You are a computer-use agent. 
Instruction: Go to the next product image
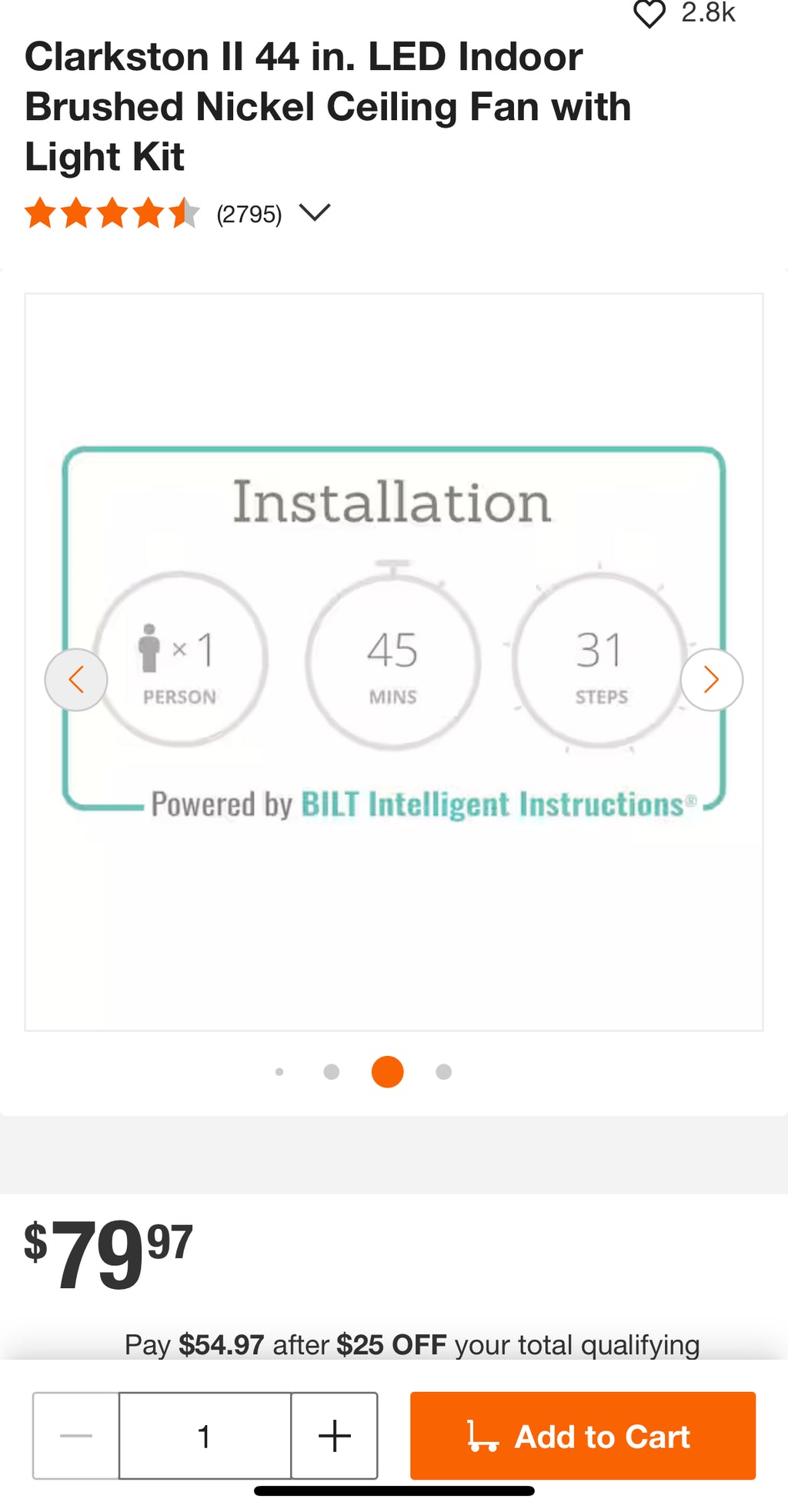point(712,680)
